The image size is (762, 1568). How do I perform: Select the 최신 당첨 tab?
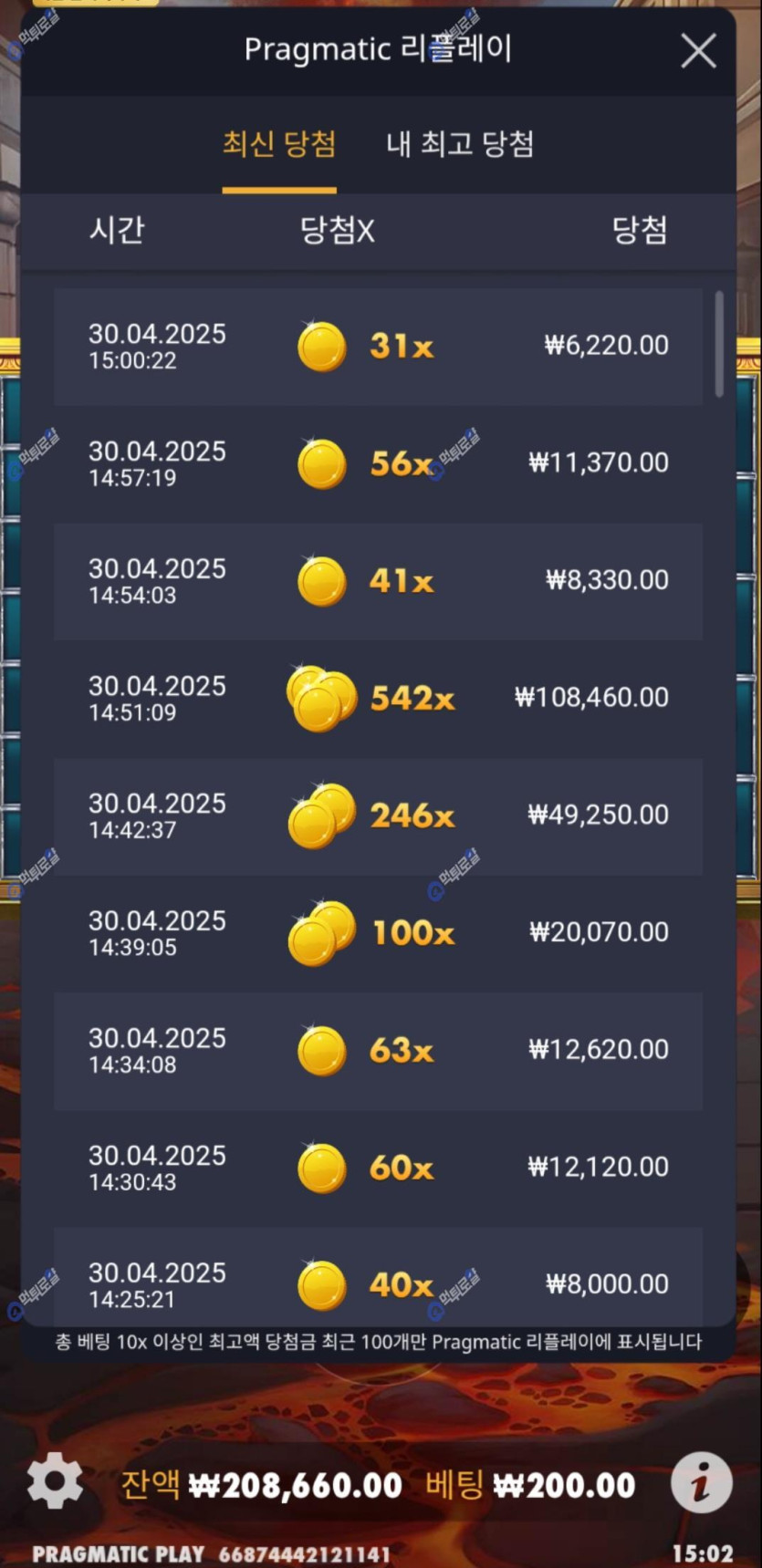click(x=279, y=144)
